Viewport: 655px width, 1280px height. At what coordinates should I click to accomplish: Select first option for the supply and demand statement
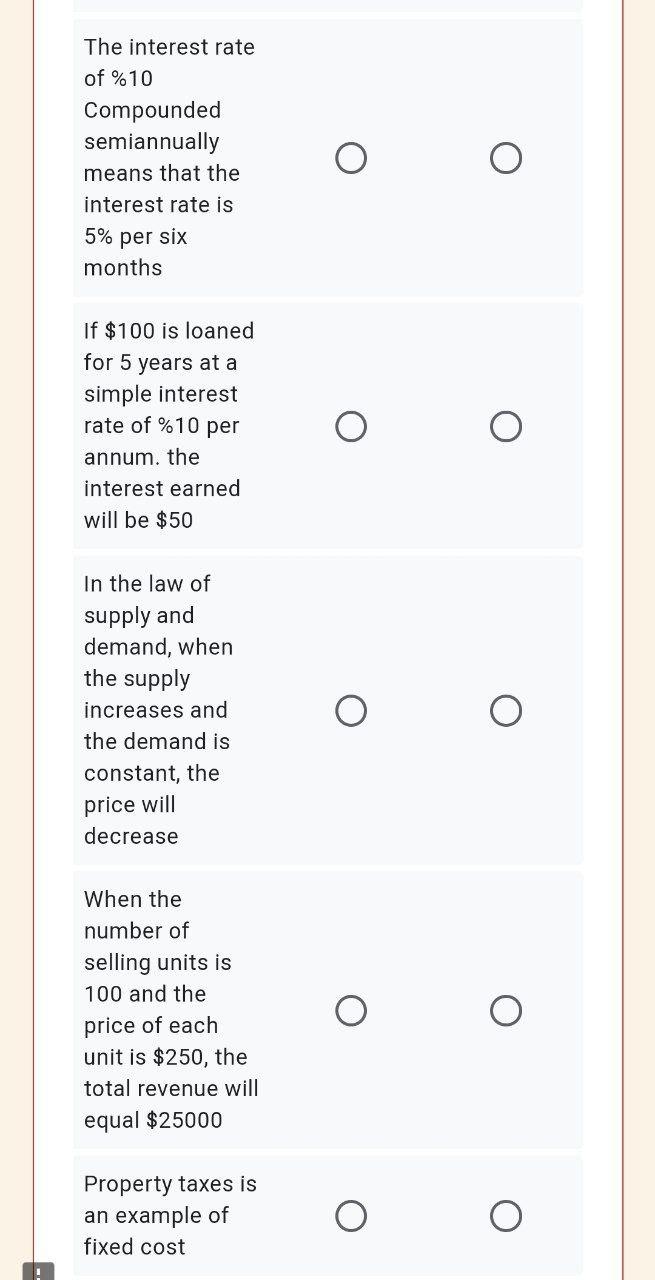coord(350,711)
